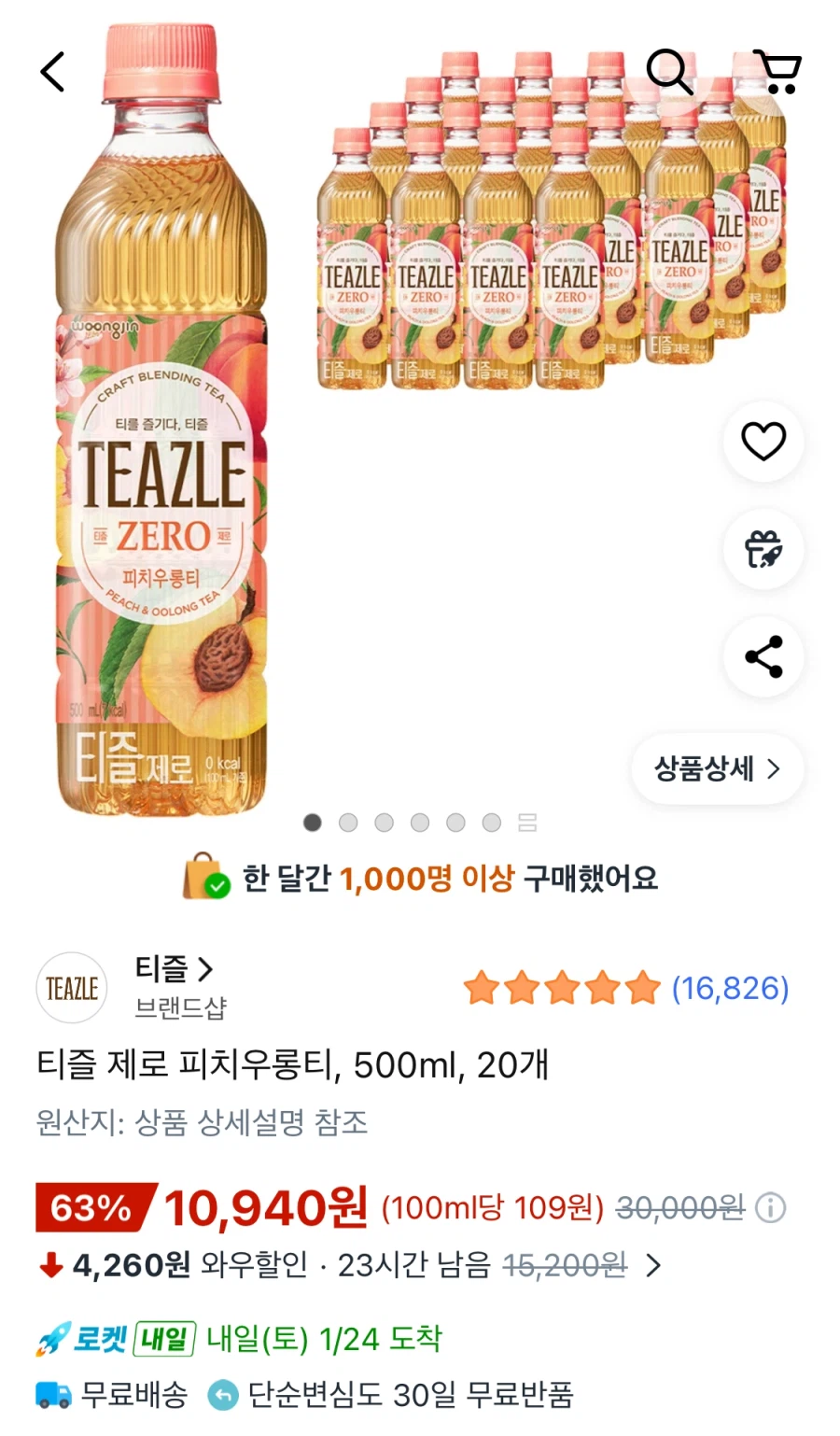Screen dimensions: 840x1436
Task: Open the search icon at top
Action: (x=669, y=71)
